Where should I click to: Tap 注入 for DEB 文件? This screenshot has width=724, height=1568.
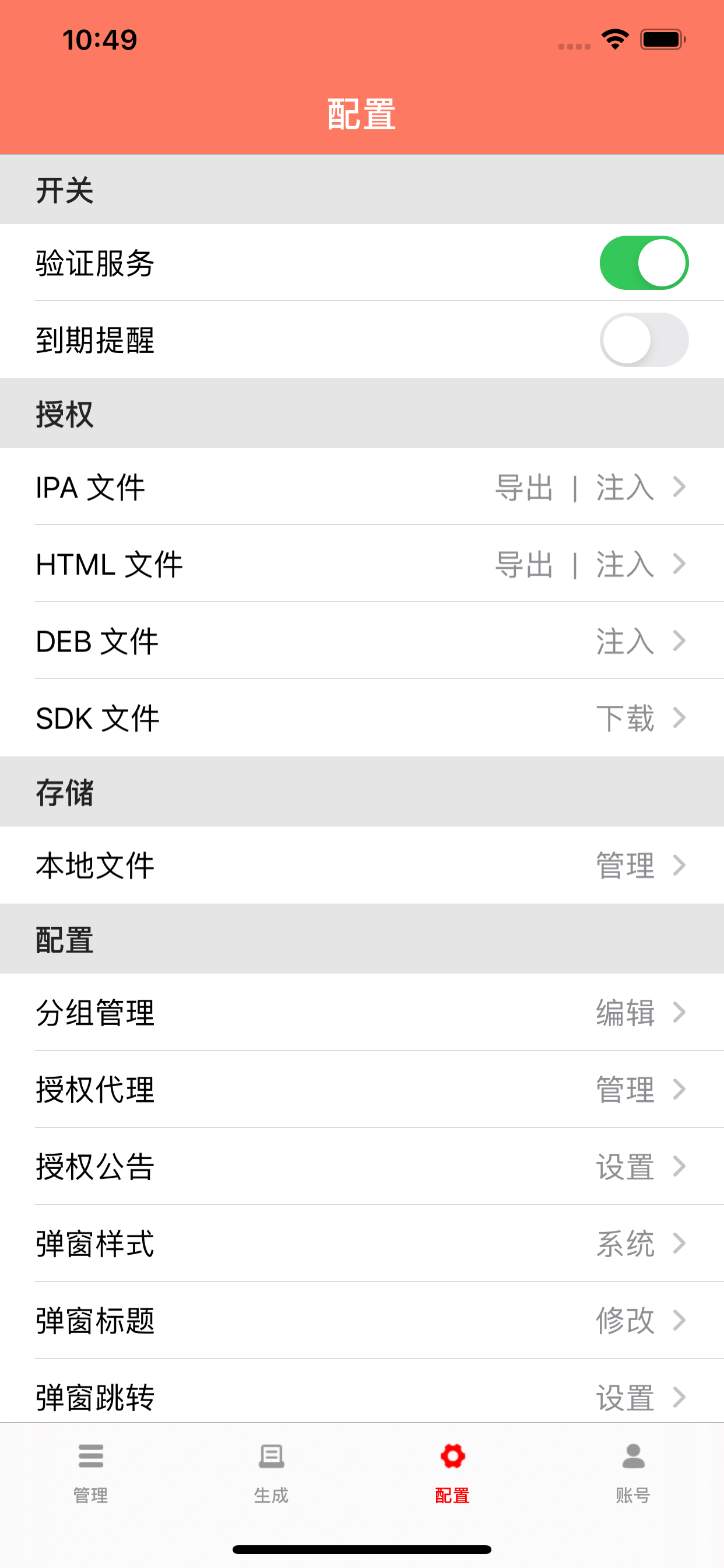click(624, 641)
